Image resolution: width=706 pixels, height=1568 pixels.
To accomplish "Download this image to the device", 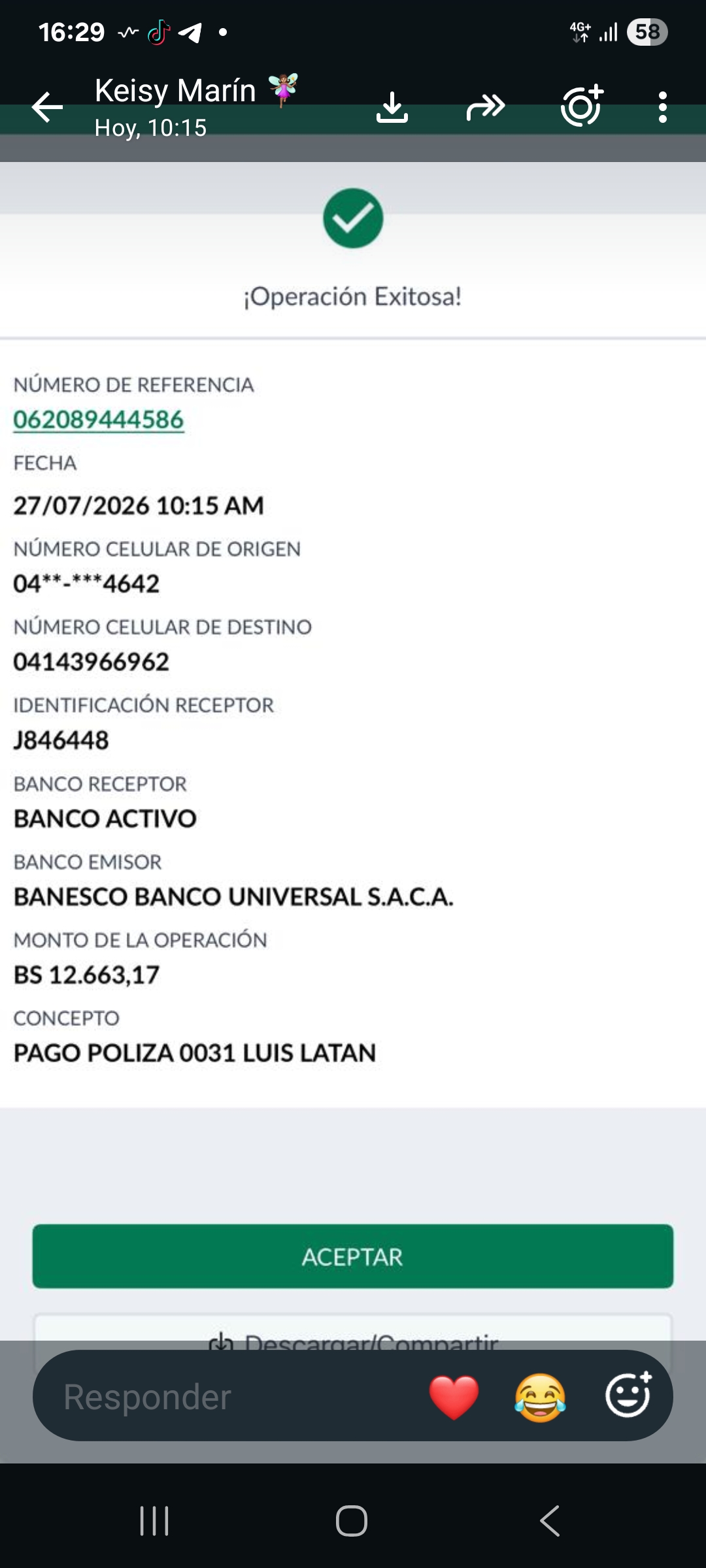I will click(x=392, y=107).
